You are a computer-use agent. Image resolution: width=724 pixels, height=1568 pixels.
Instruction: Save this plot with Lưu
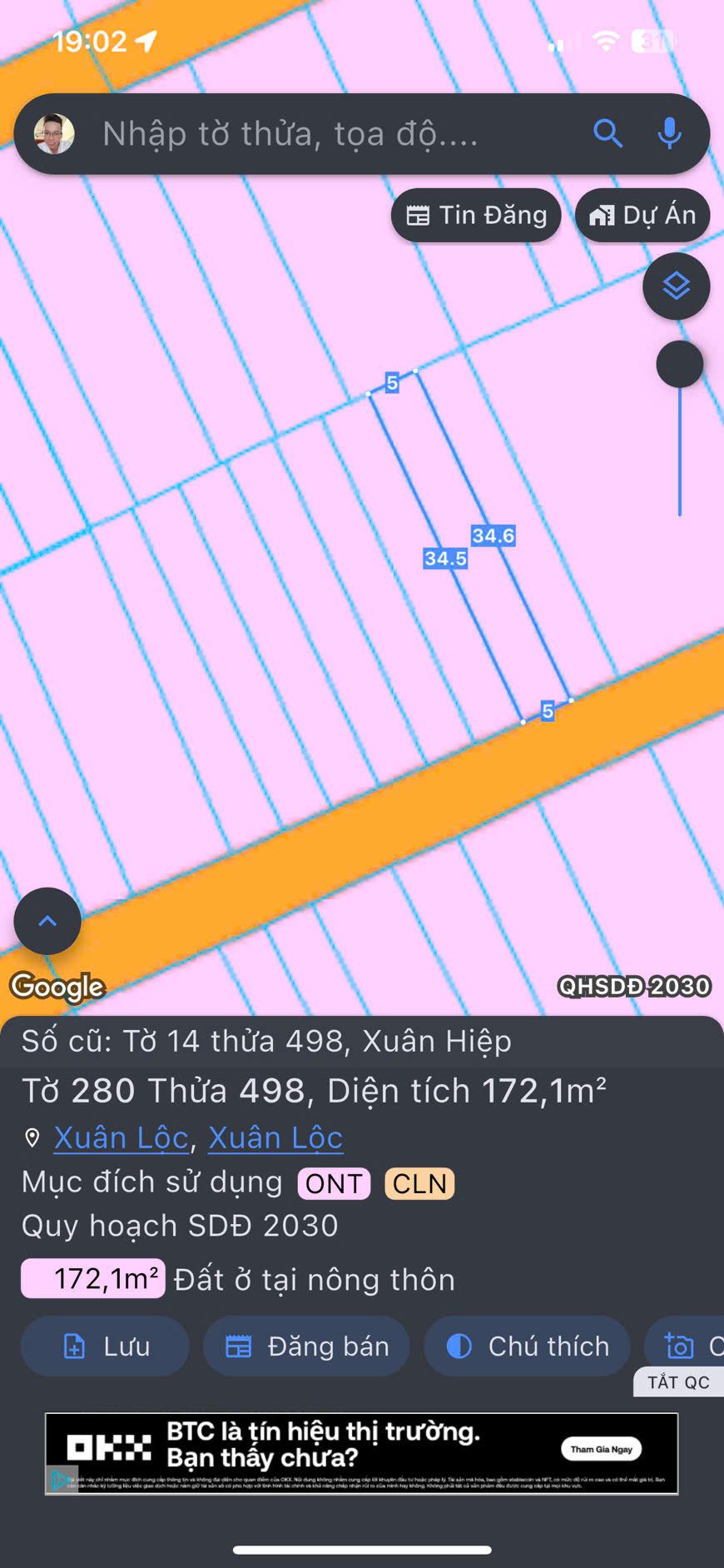coord(105,1346)
